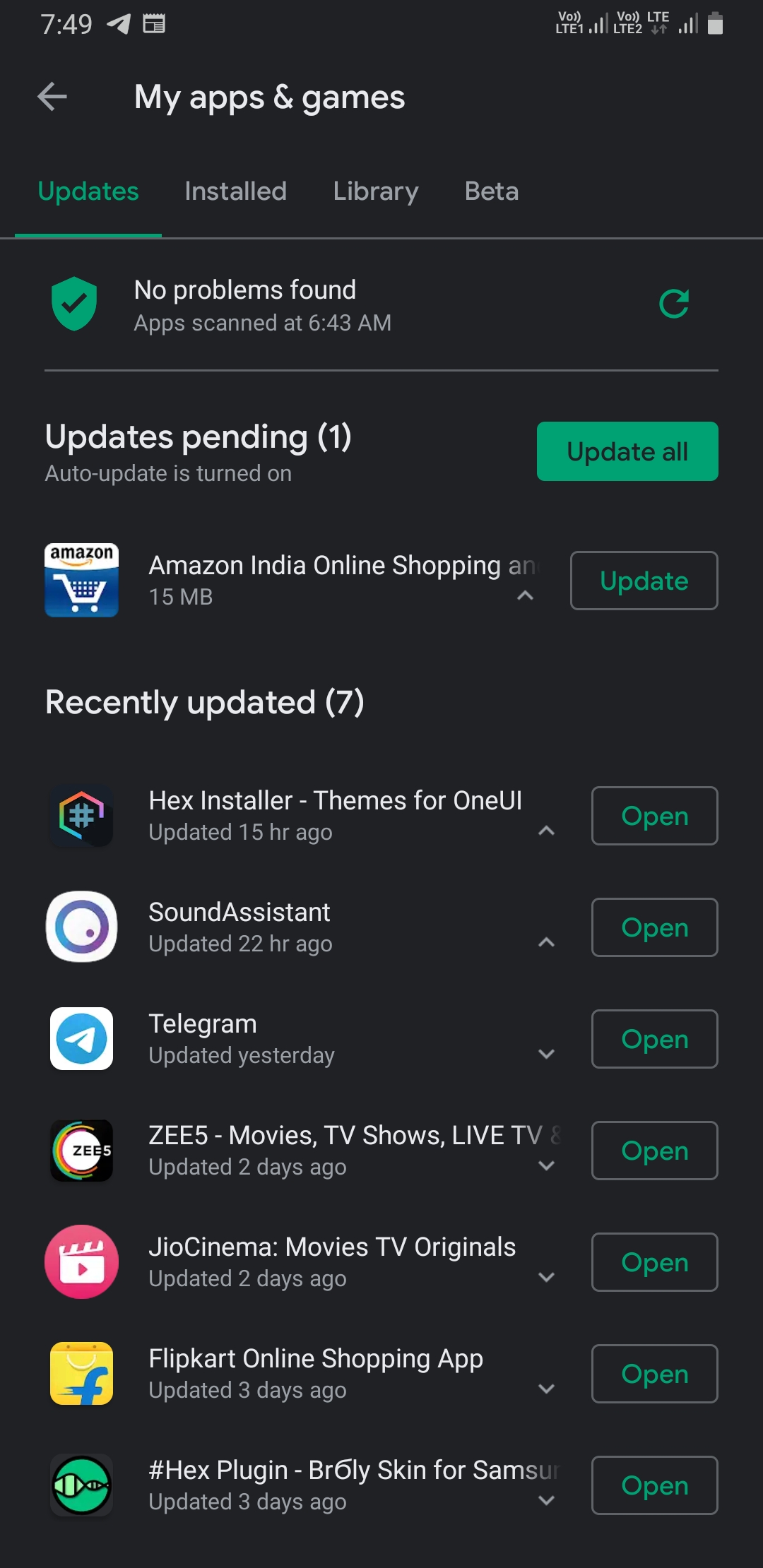Image resolution: width=763 pixels, height=1568 pixels.
Task: Switch to the Library tab
Action: [376, 191]
